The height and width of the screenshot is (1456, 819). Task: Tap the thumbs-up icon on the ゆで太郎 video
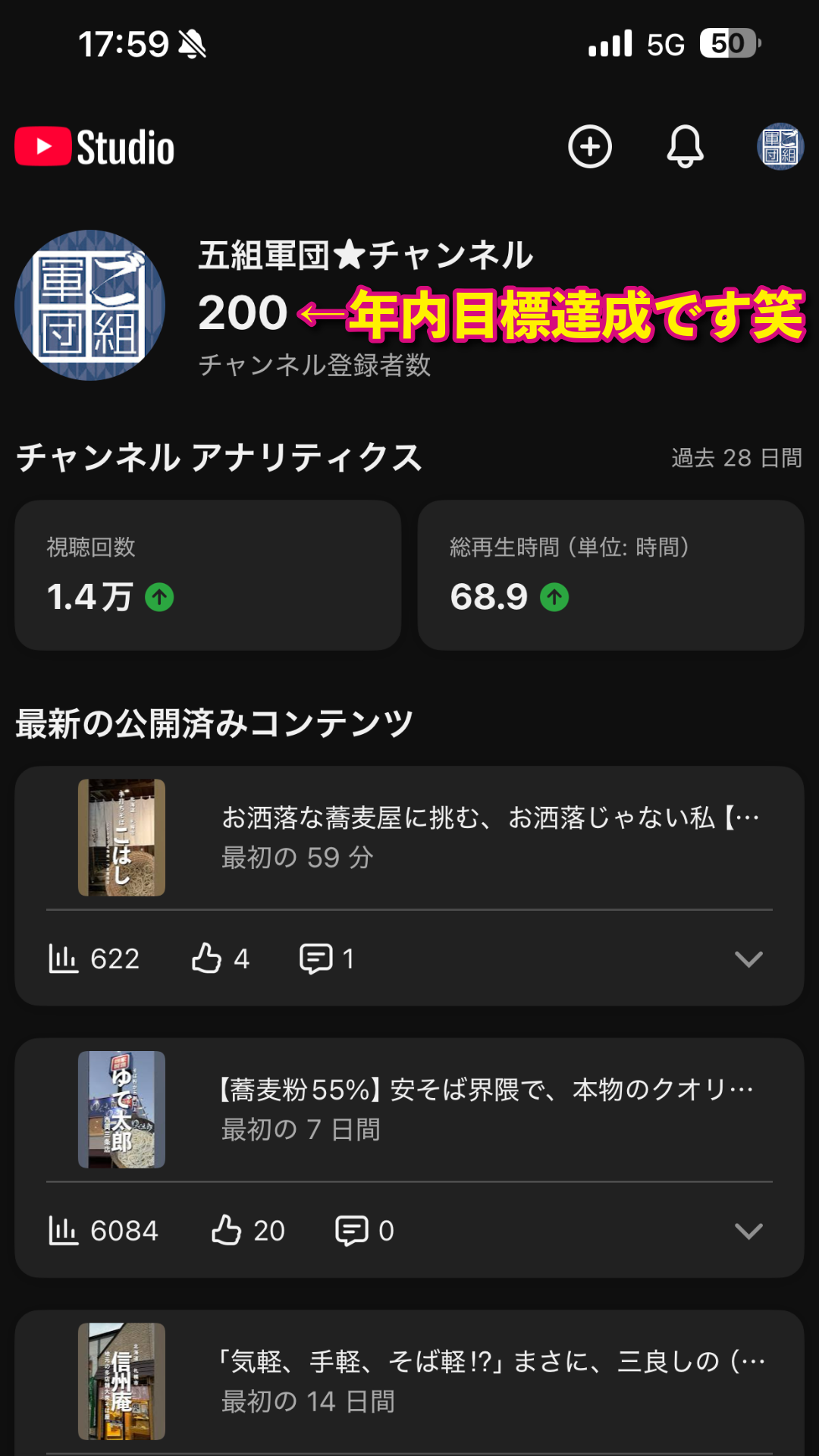[x=224, y=1231]
